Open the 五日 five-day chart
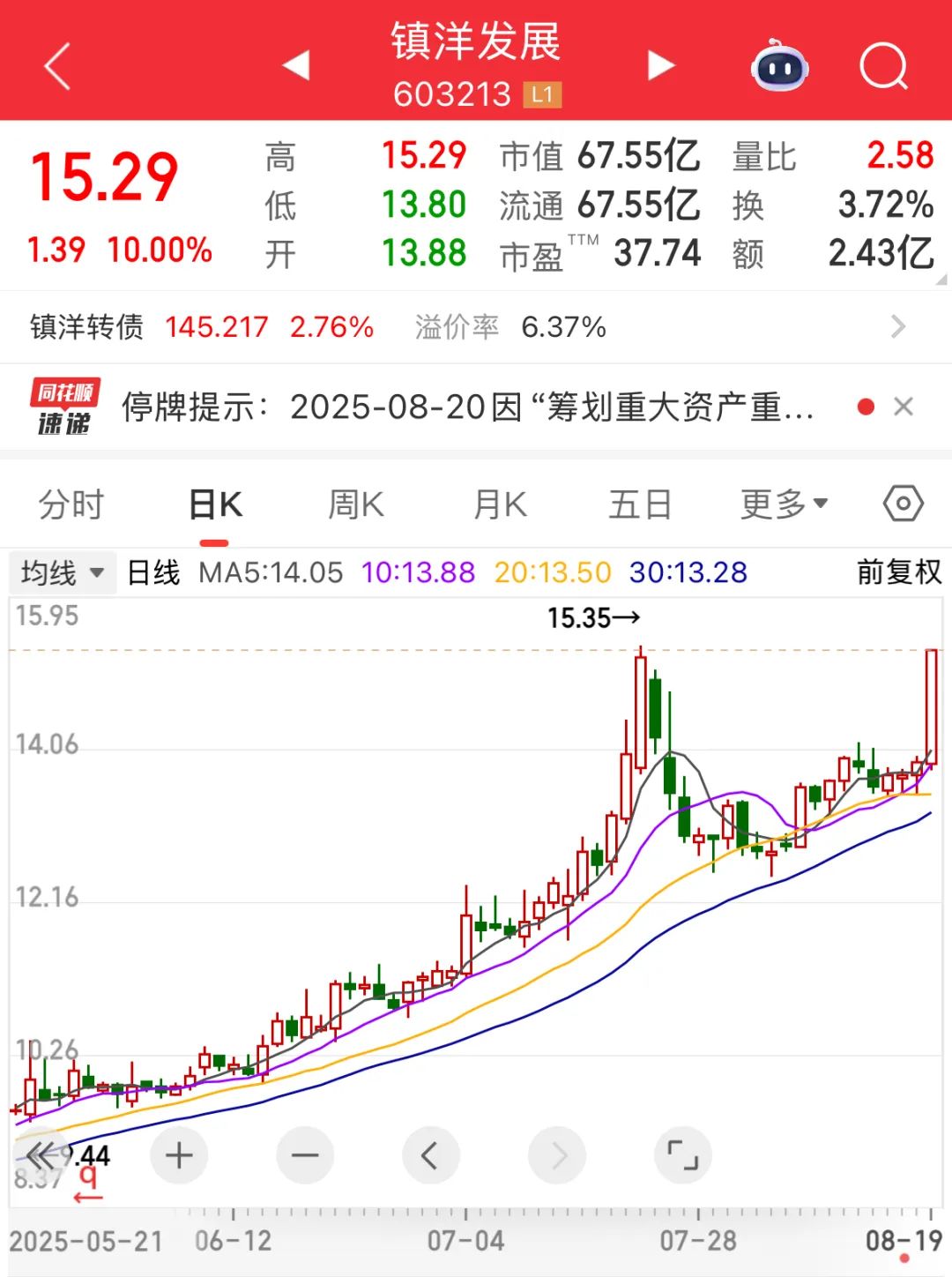Screen dimensions: 952x1277 point(641,505)
